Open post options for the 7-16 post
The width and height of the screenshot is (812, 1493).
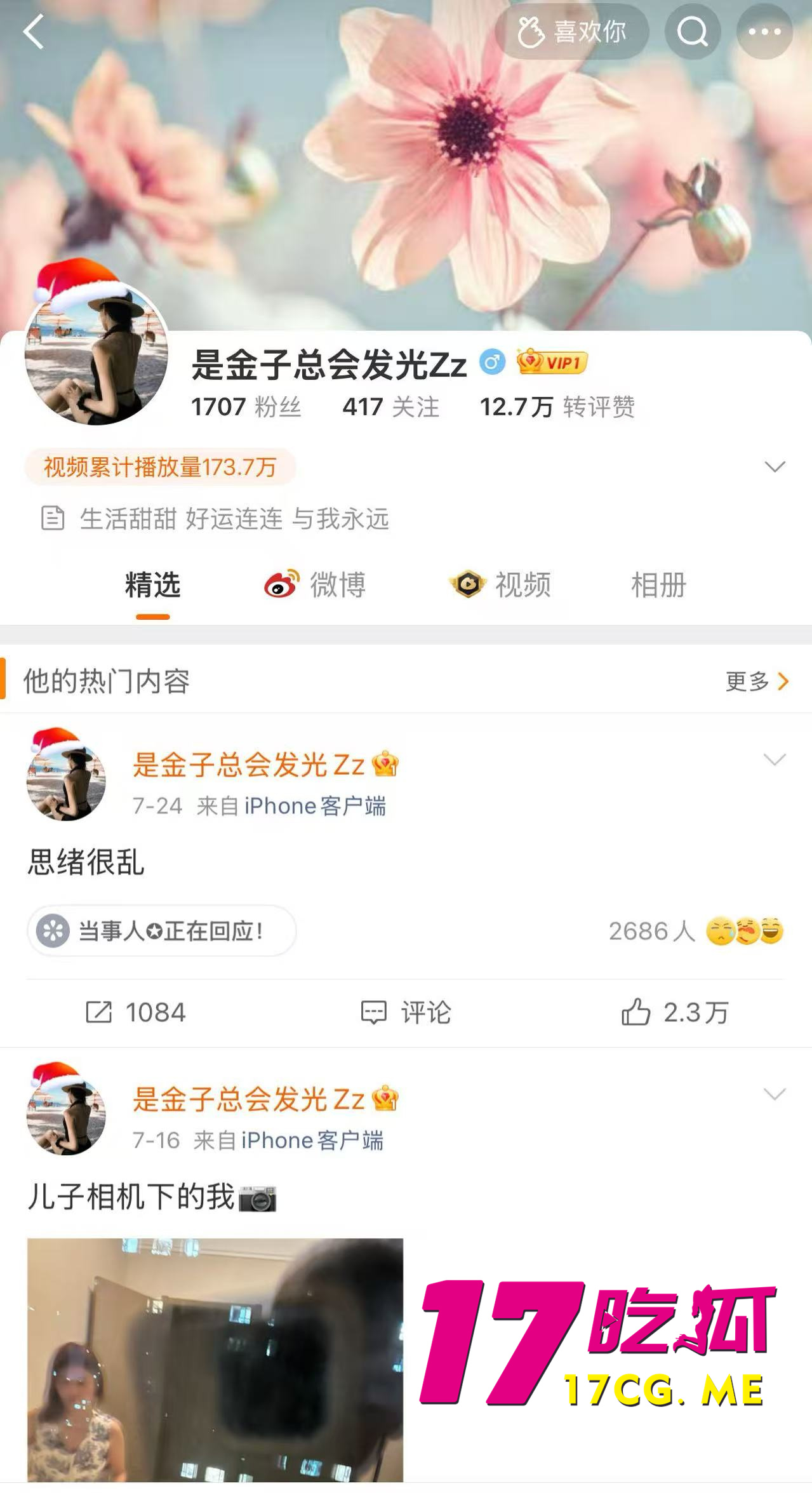click(x=775, y=1094)
